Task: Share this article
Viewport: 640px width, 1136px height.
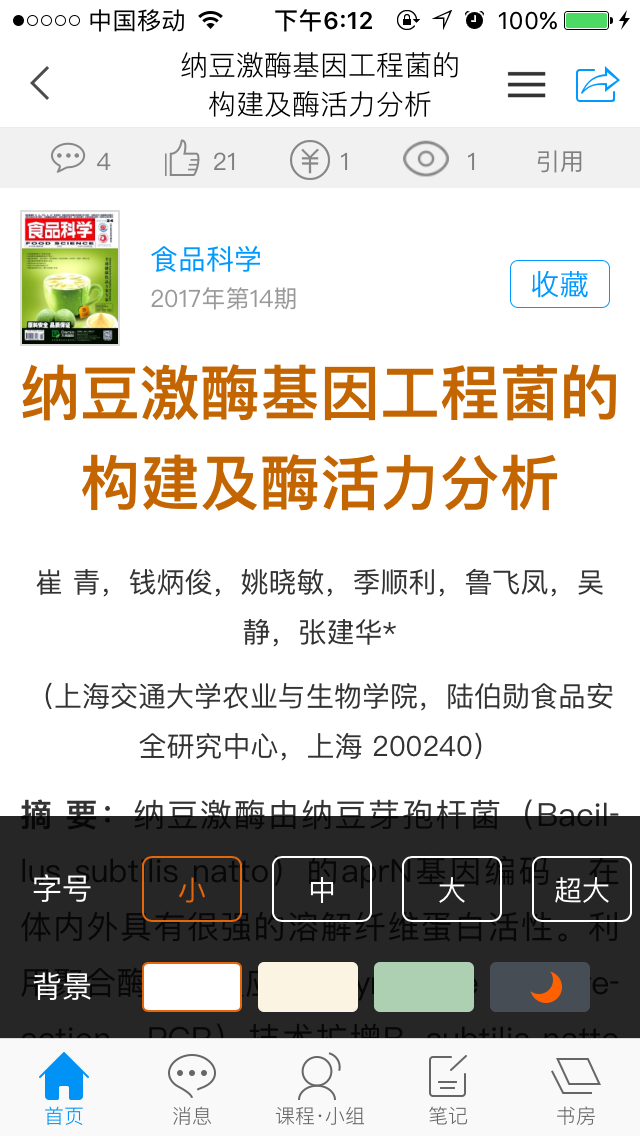Action: tap(598, 85)
